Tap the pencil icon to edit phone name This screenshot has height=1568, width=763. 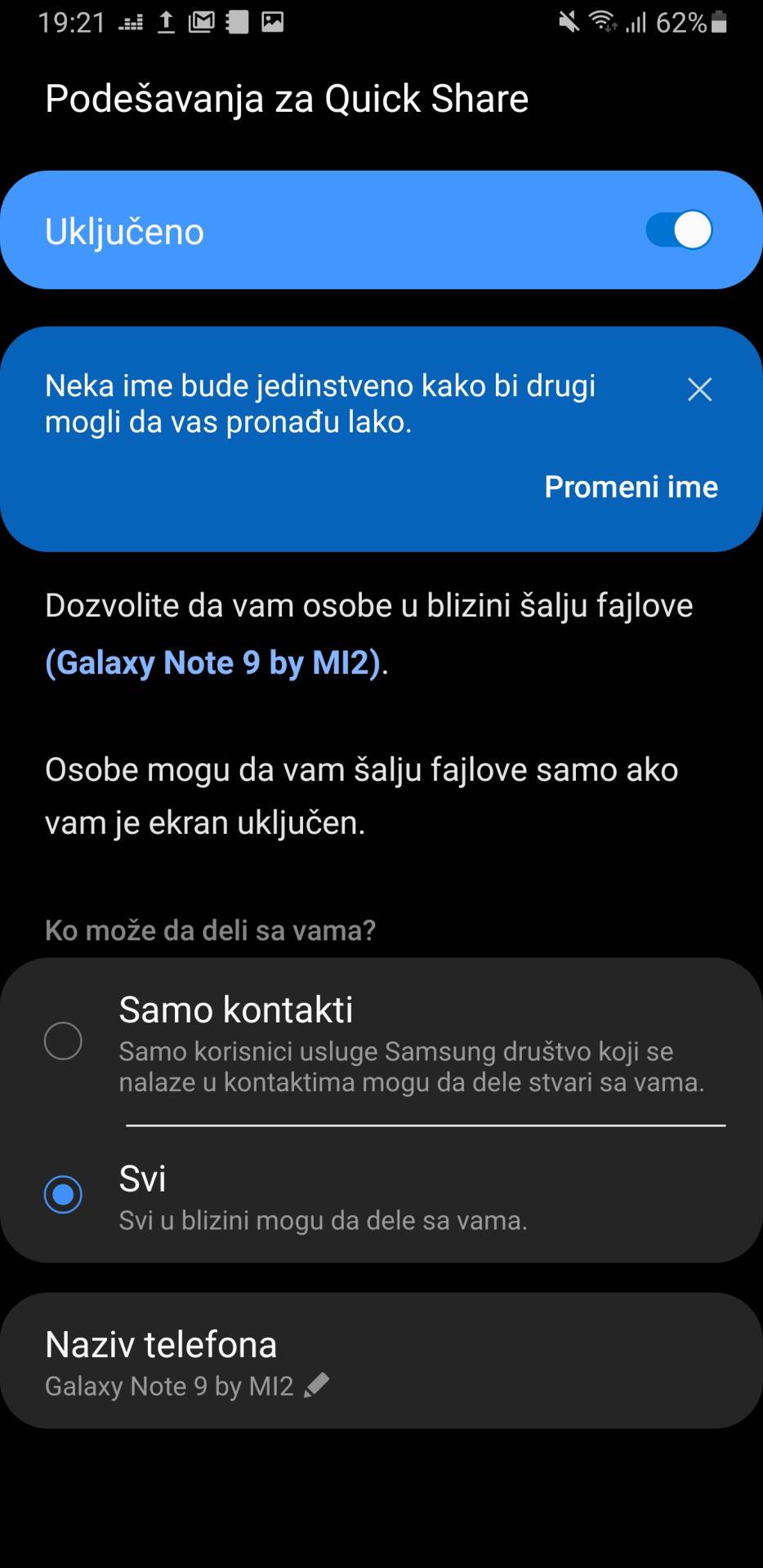(x=317, y=1384)
